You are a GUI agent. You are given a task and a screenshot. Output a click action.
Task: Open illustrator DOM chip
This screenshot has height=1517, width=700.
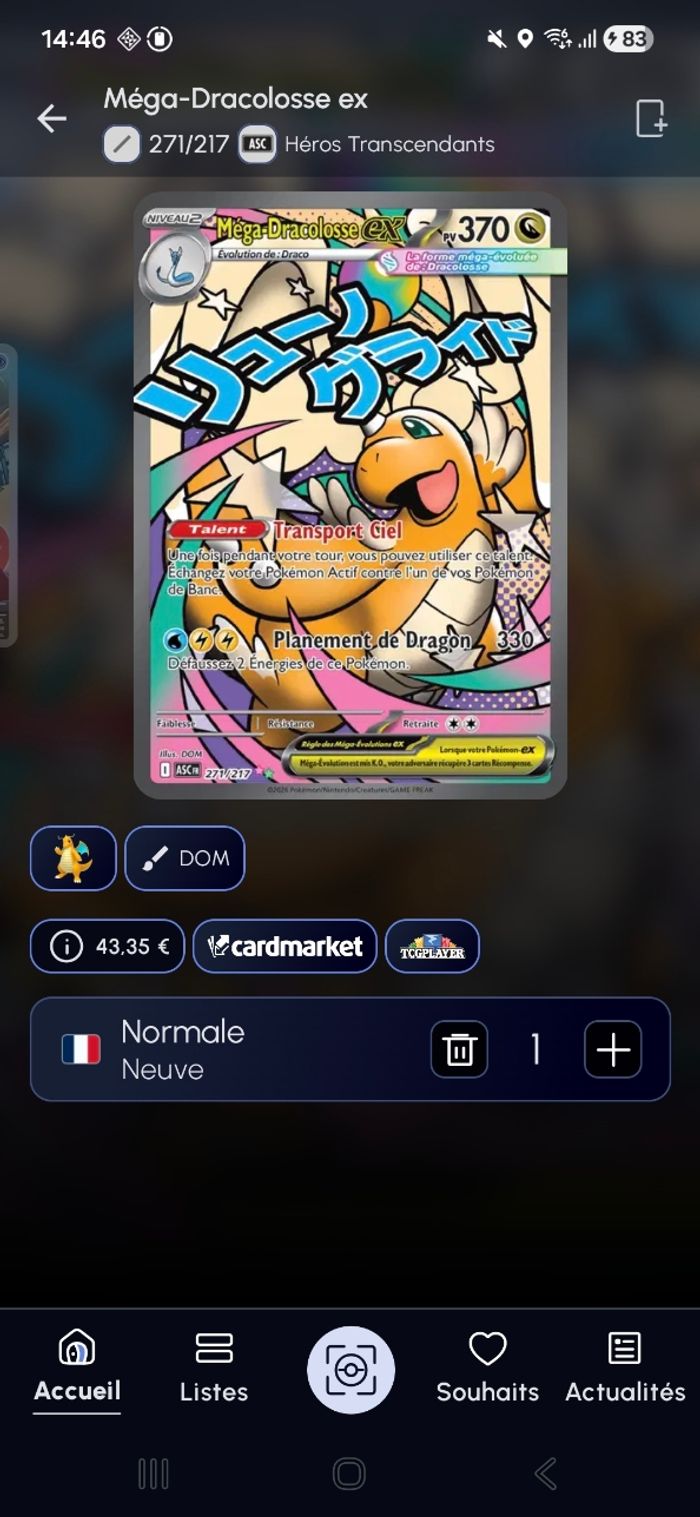185,858
